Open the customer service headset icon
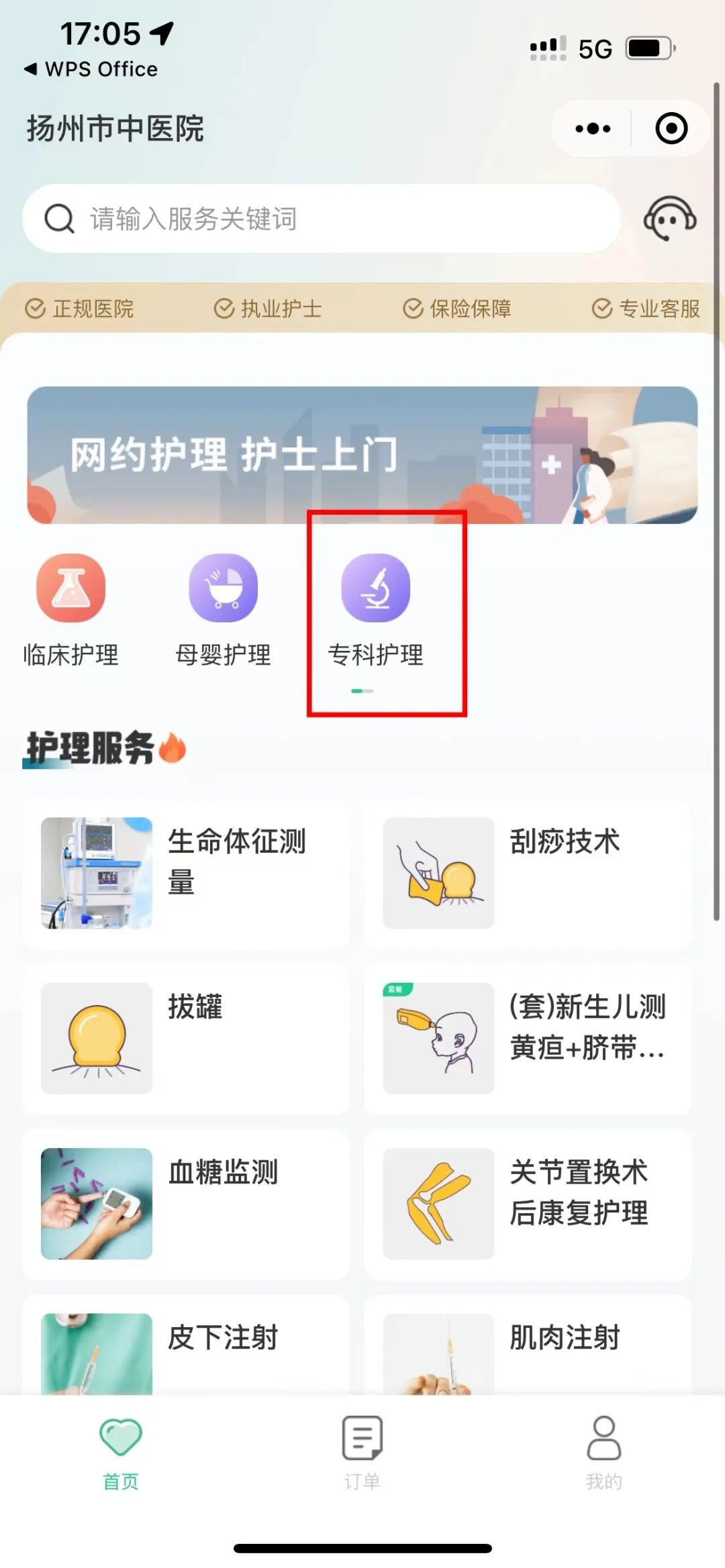The image size is (725, 1568). (669, 219)
